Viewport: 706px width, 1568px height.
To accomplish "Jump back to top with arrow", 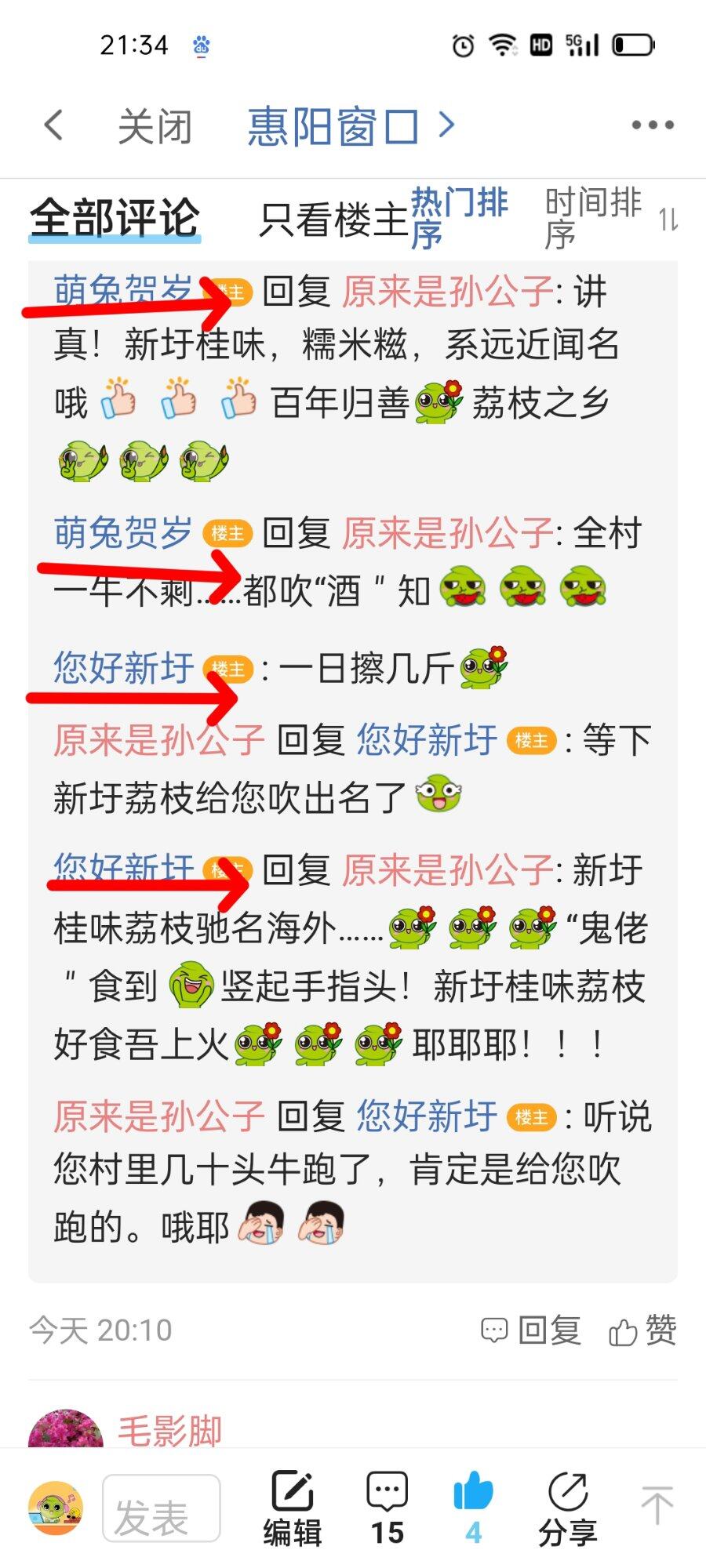I will [657, 1505].
